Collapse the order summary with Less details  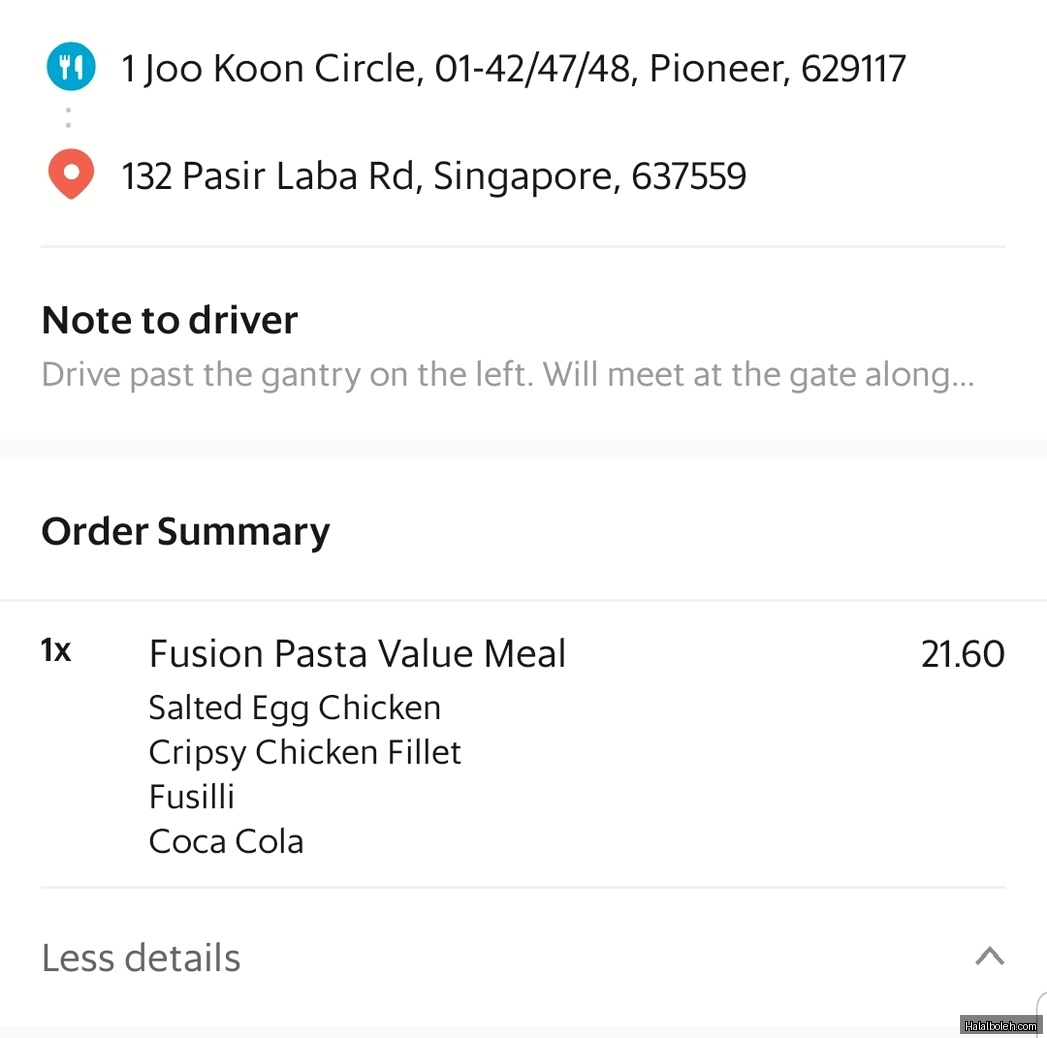pyautogui.click(x=141, y=957)
